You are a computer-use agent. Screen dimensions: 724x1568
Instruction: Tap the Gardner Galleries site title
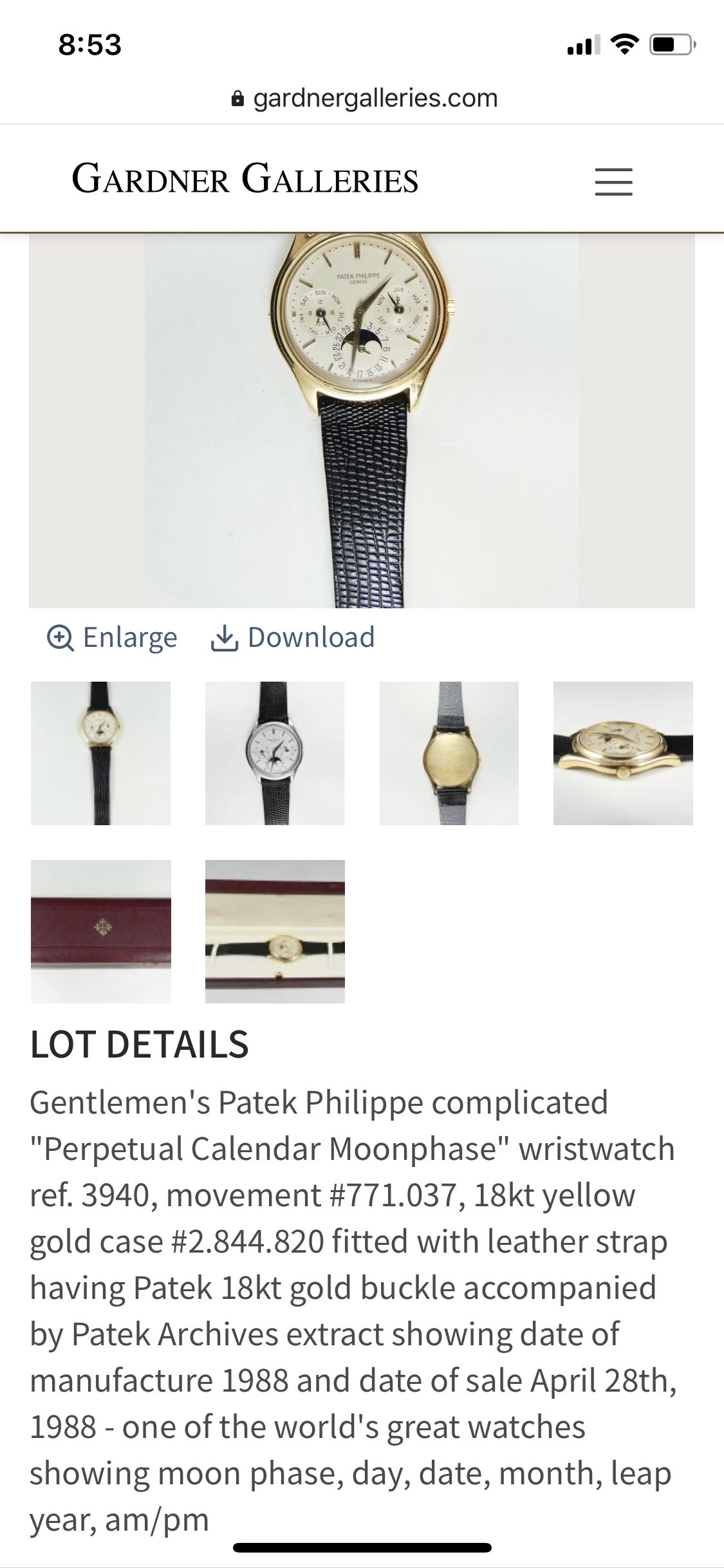point(245,179)
